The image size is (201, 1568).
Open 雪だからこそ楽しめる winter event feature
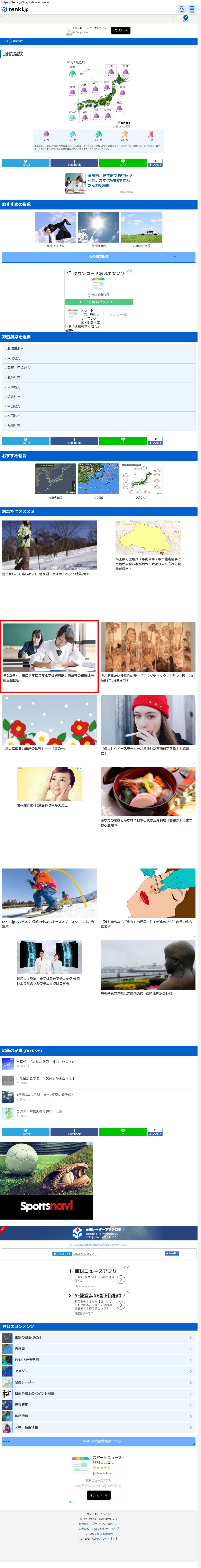coord(49,548)
